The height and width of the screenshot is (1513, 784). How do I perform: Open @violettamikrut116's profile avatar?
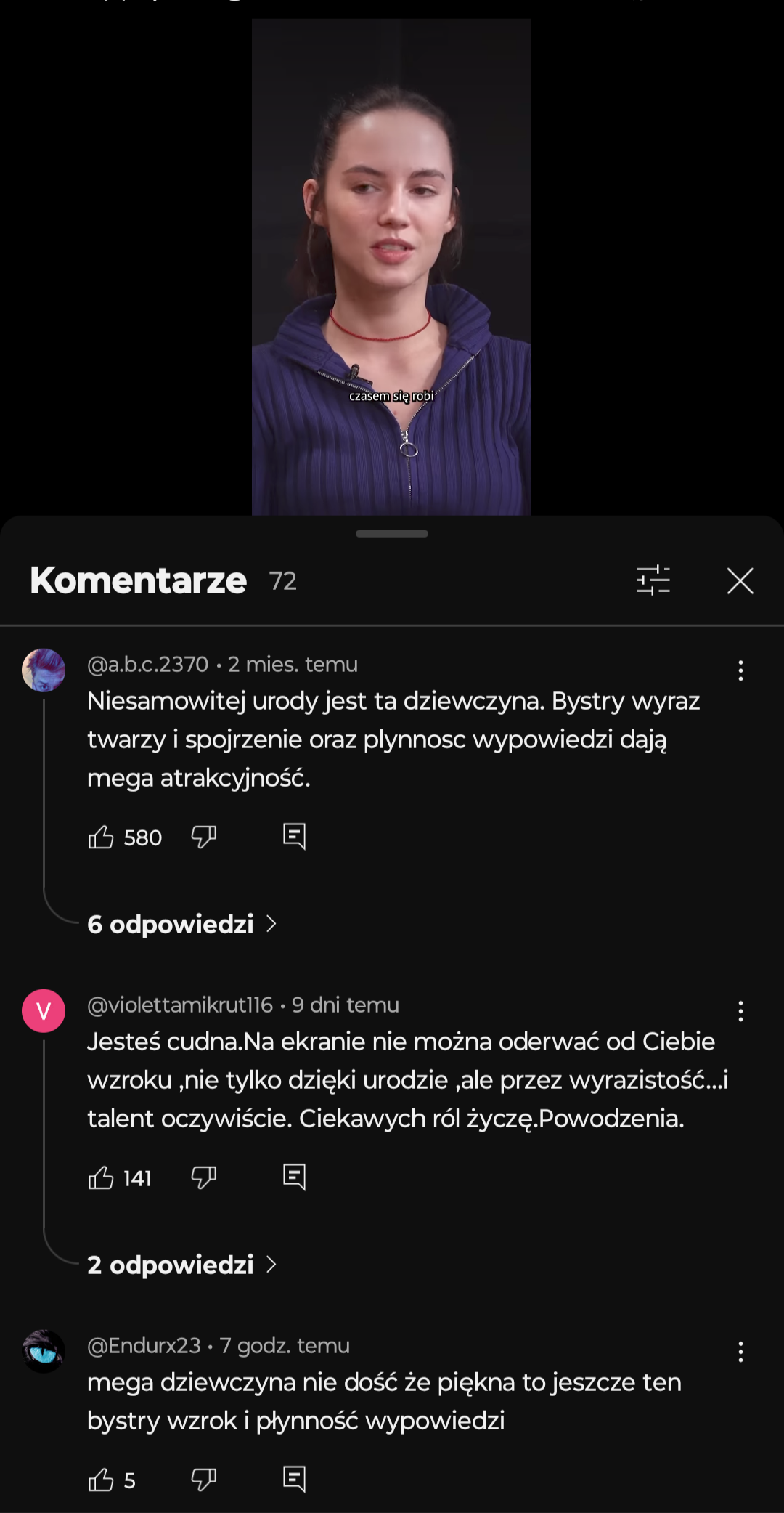44,1010
